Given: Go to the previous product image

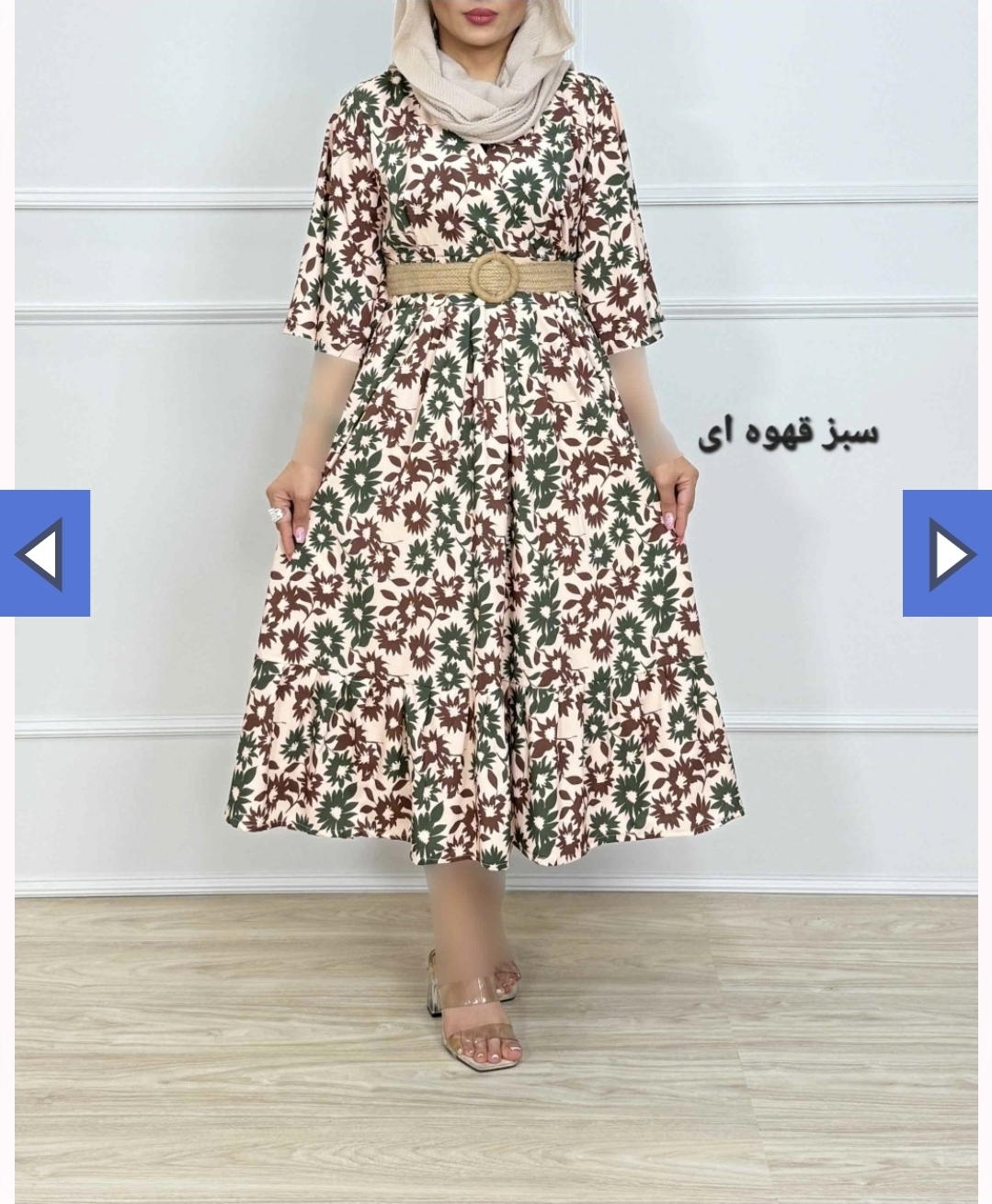Looking at the screenshot, I should pos(43,553).
